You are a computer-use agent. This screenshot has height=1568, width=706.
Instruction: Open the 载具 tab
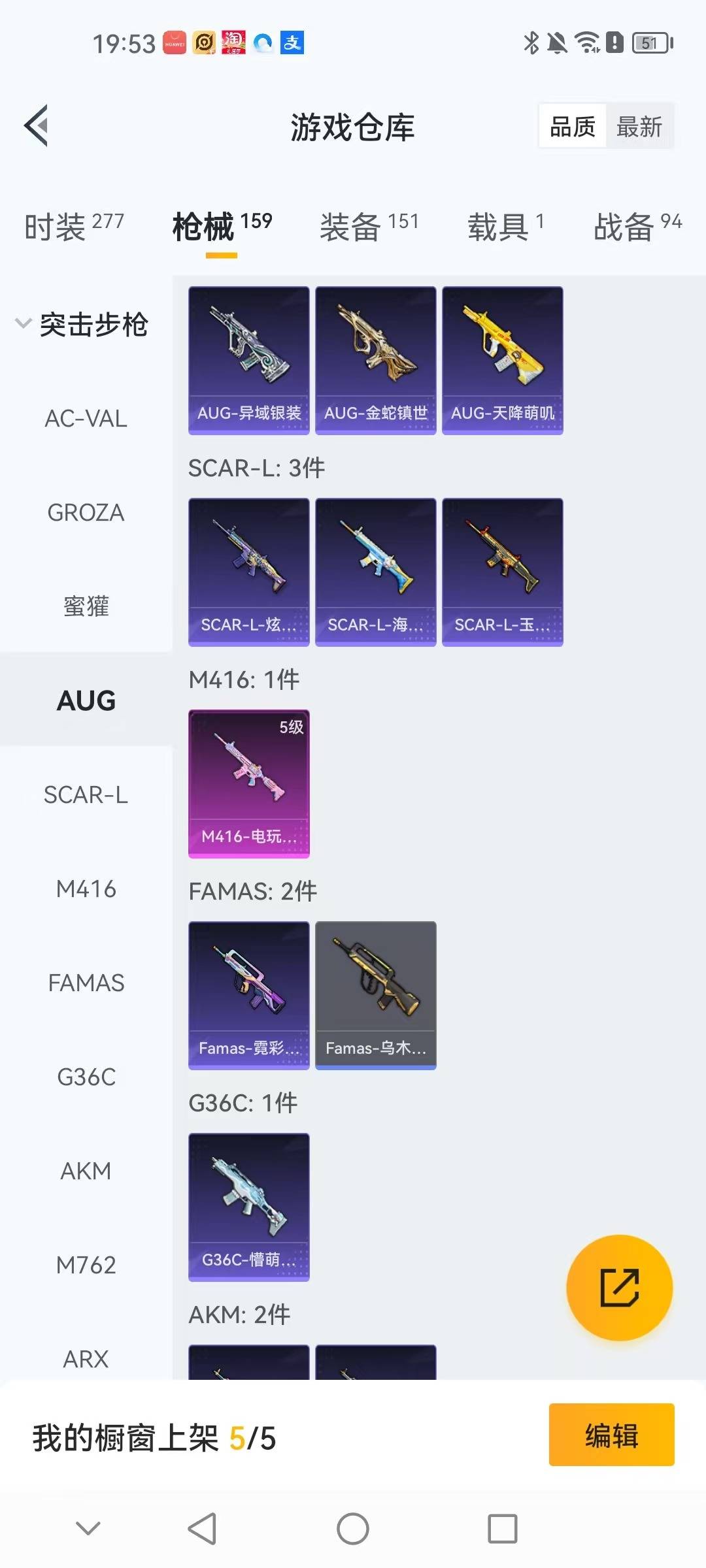click(505, 227)
